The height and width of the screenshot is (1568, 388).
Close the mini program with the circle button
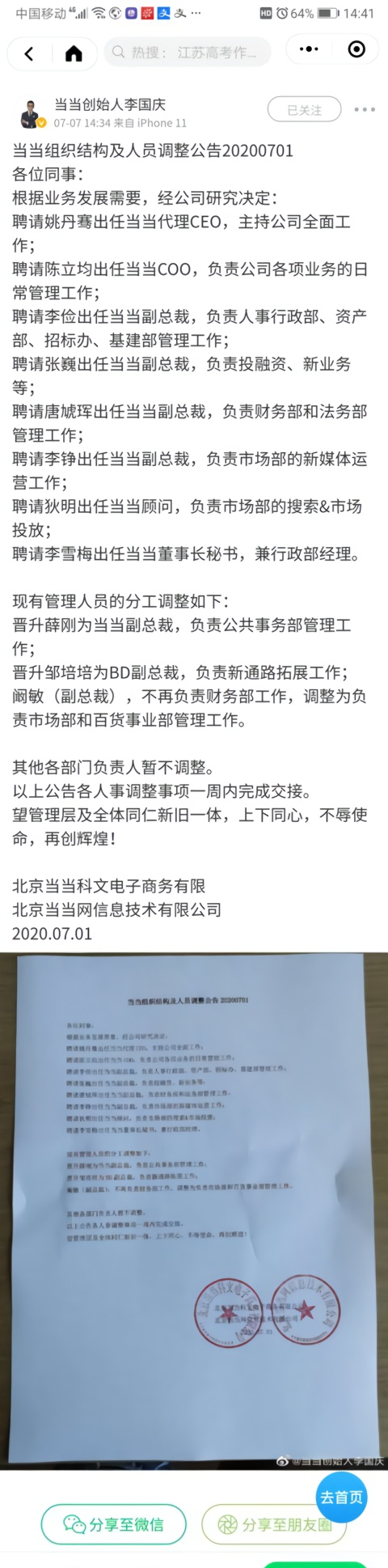[356, 49]
